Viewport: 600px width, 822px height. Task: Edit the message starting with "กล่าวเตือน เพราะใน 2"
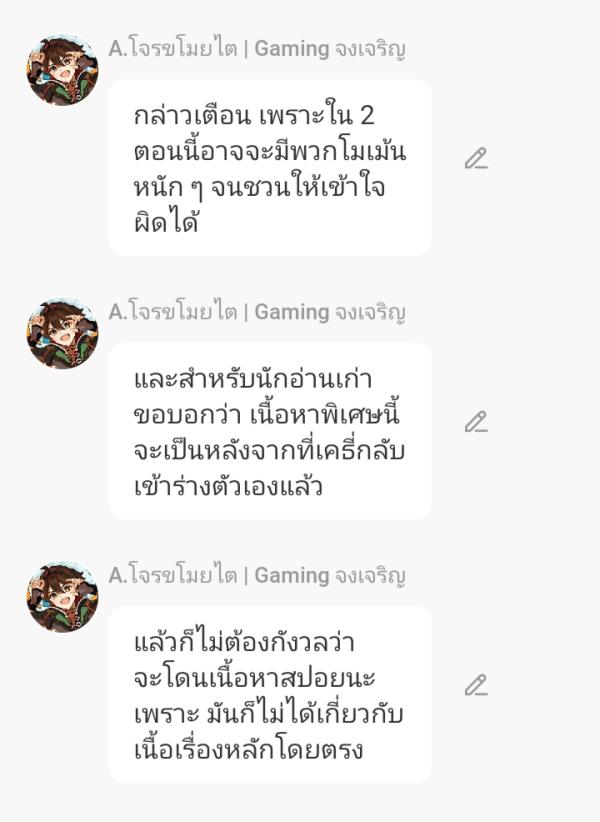point(476,158)
